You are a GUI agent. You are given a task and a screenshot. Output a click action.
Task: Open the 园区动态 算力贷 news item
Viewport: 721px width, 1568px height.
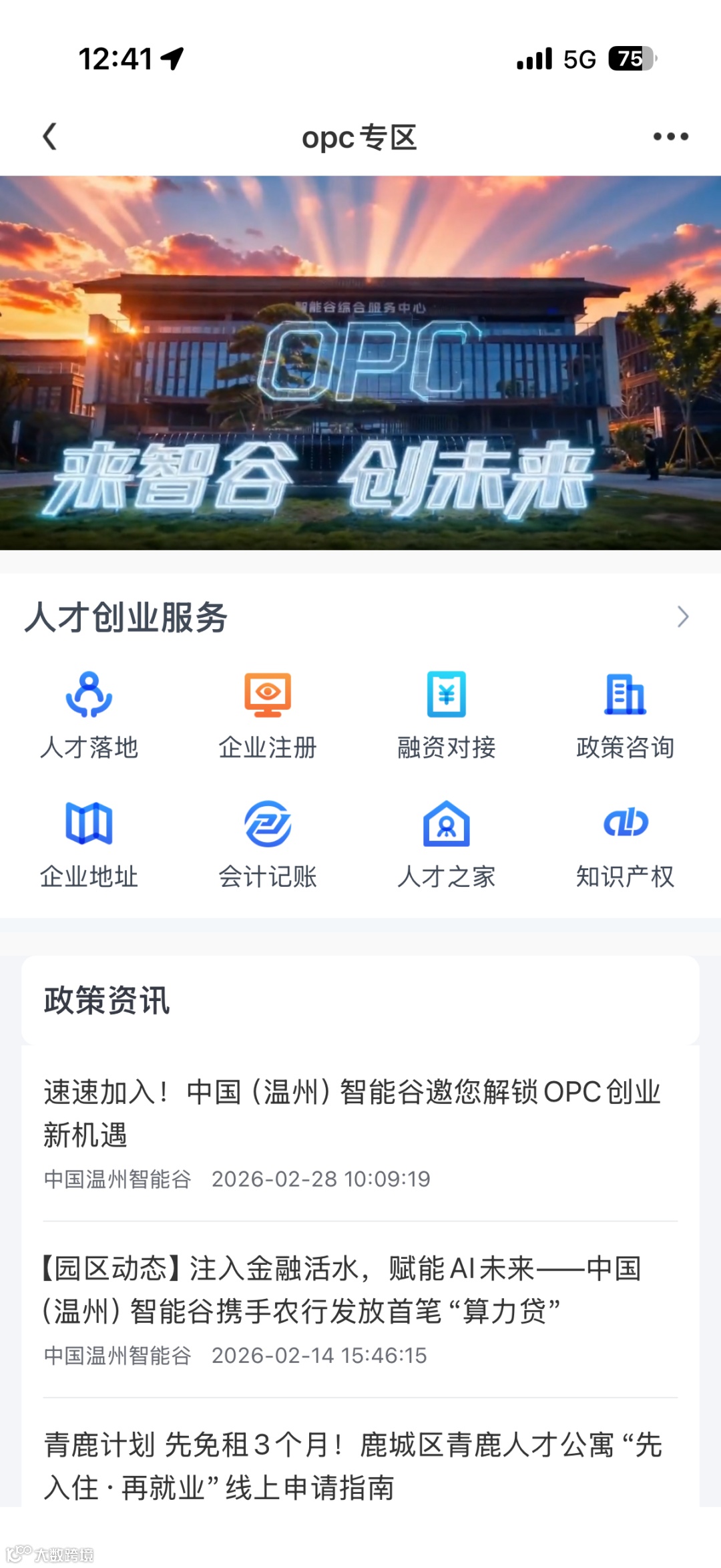click(x=342, y=1290)
